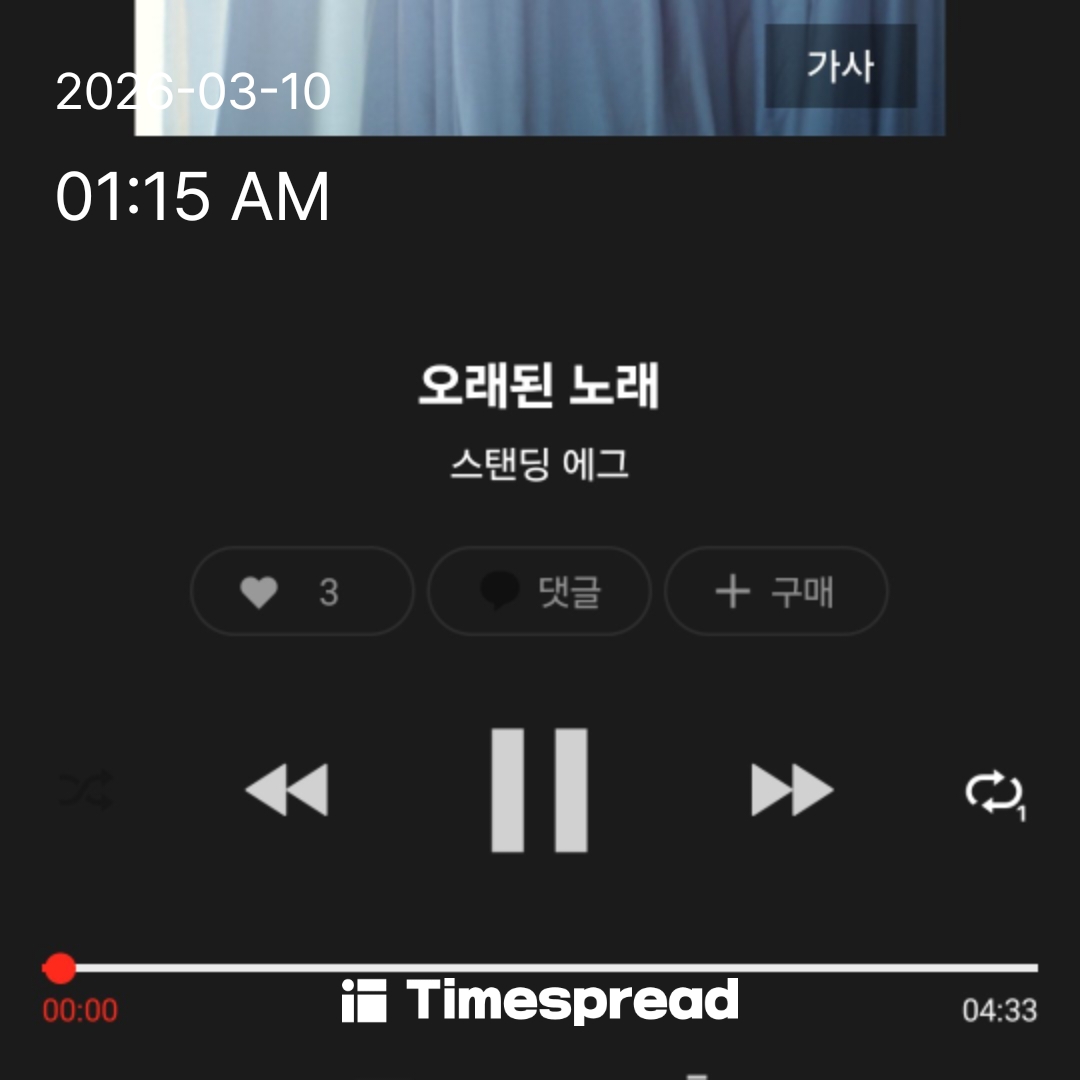Tap the 구매 purchase button
The image size is (1080, 1080).
[x=776, y=592]
